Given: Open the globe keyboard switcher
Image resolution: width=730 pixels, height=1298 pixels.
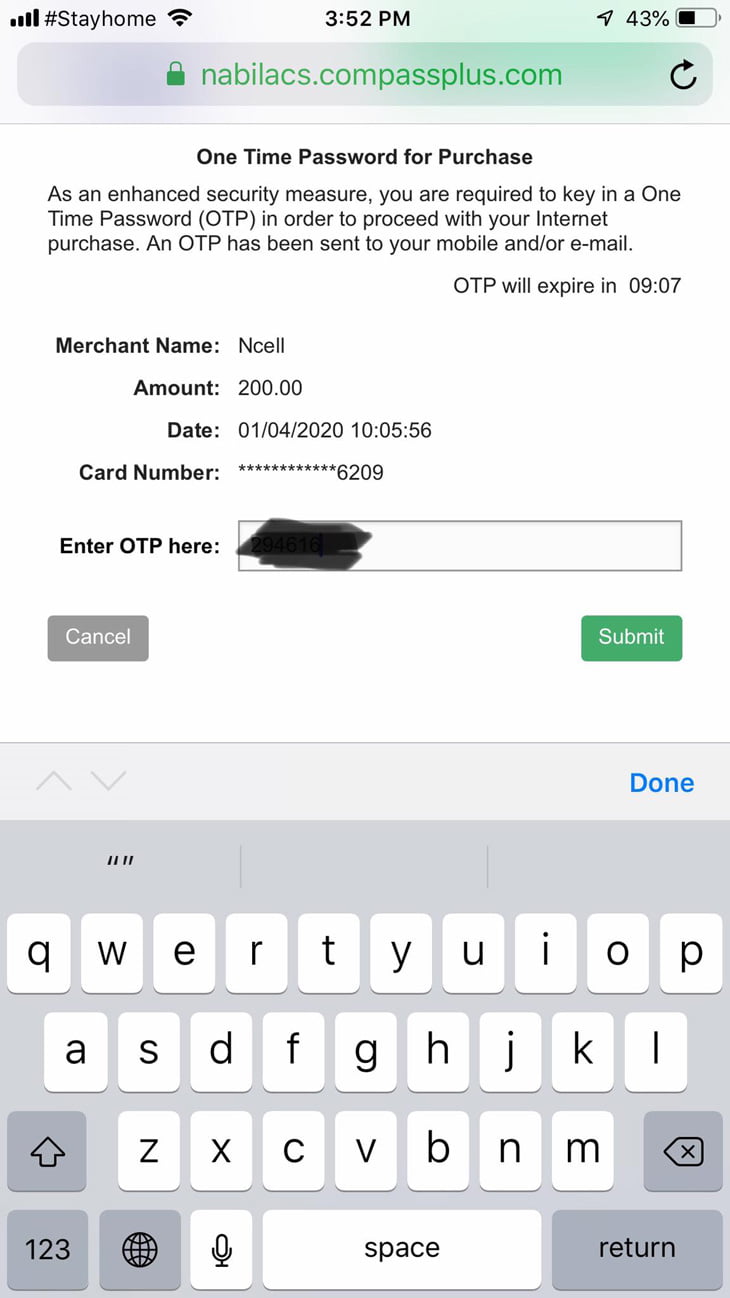Looking at the screenshot, I should click(x=140, y=1249).
